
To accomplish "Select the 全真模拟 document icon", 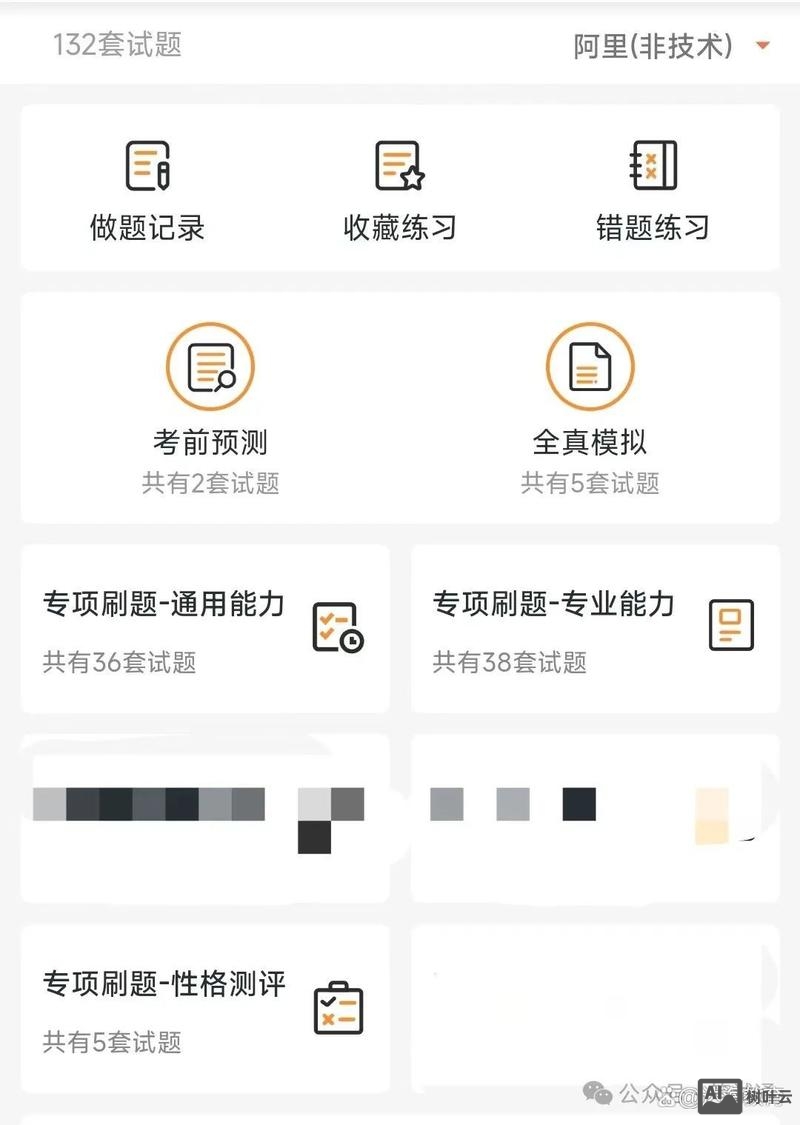I will pyautogui.click(x=590, y=367).
